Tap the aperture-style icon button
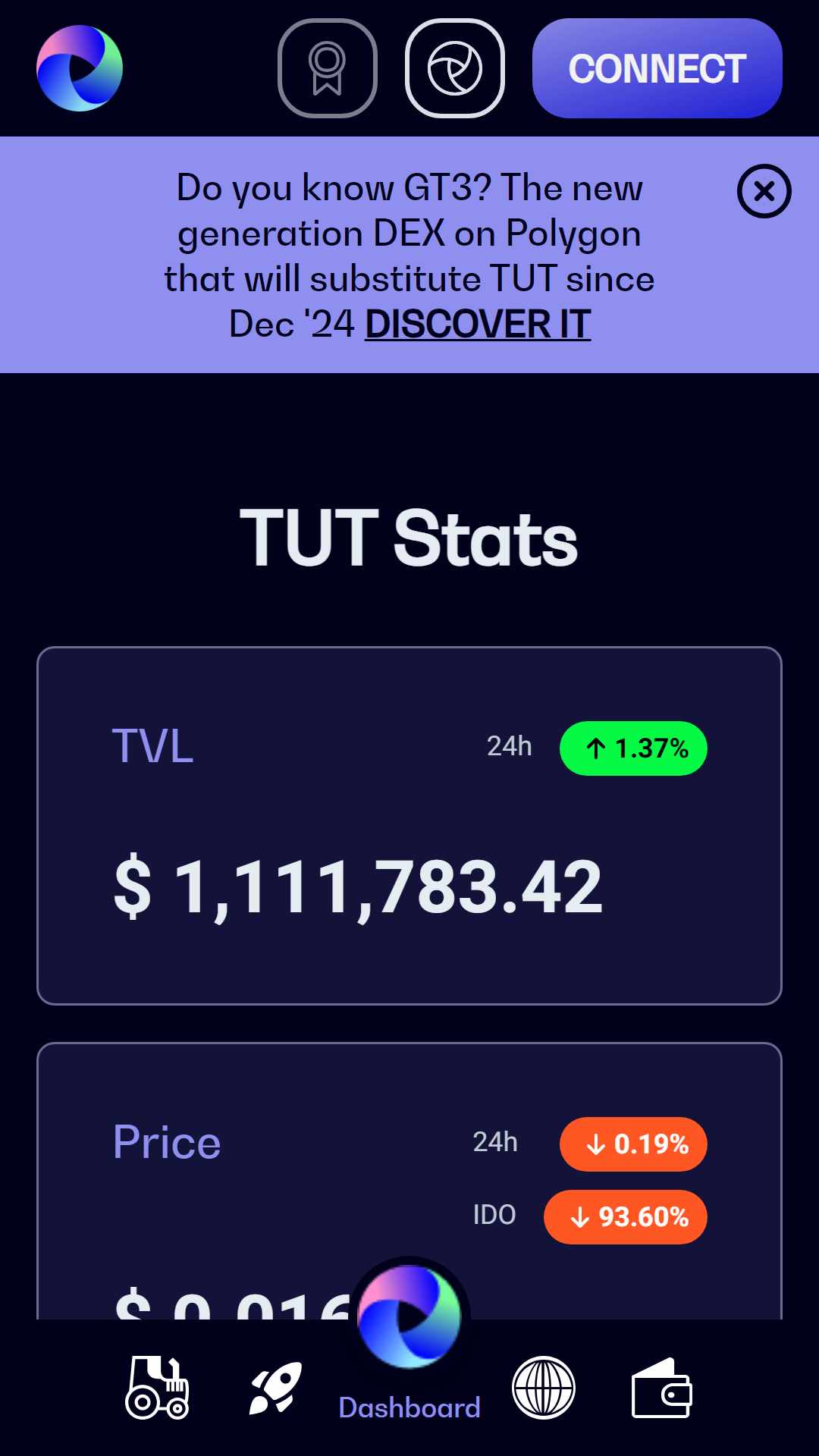 tap(455, 68)
